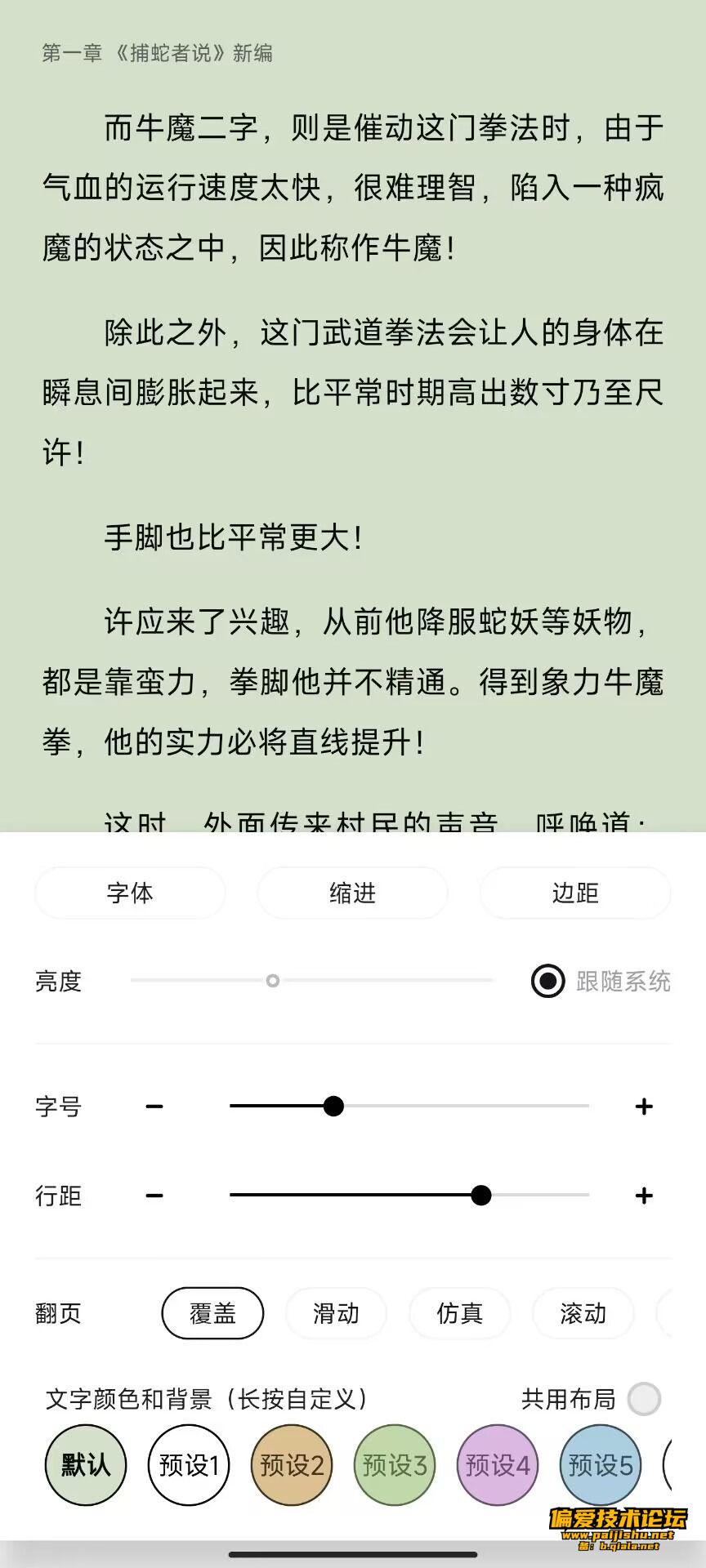This screenshot has width=706, height=1568.
Task: Choose the purple 预设4 theme
Action: [498, 1465]
